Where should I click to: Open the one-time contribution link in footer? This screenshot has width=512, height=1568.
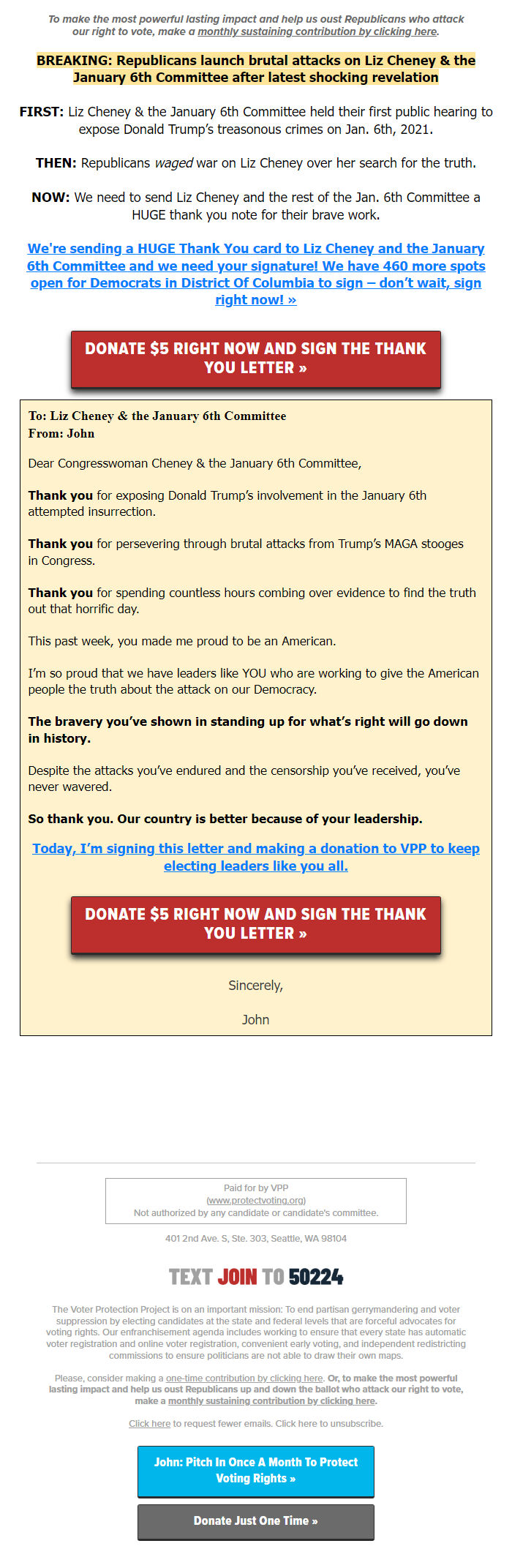244,1378
